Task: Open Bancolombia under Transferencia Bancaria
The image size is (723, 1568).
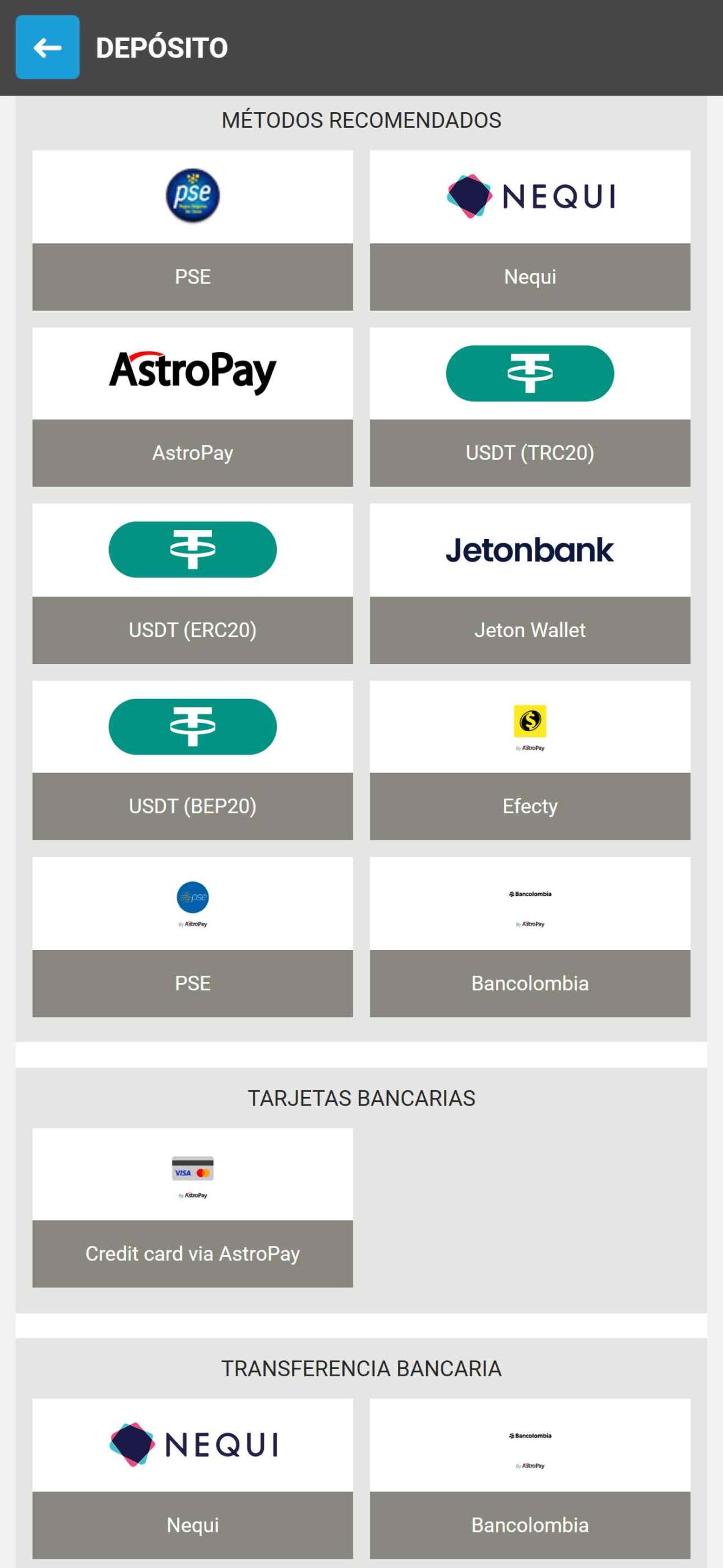Action: pyautogui.click(x=530, y=1478)
